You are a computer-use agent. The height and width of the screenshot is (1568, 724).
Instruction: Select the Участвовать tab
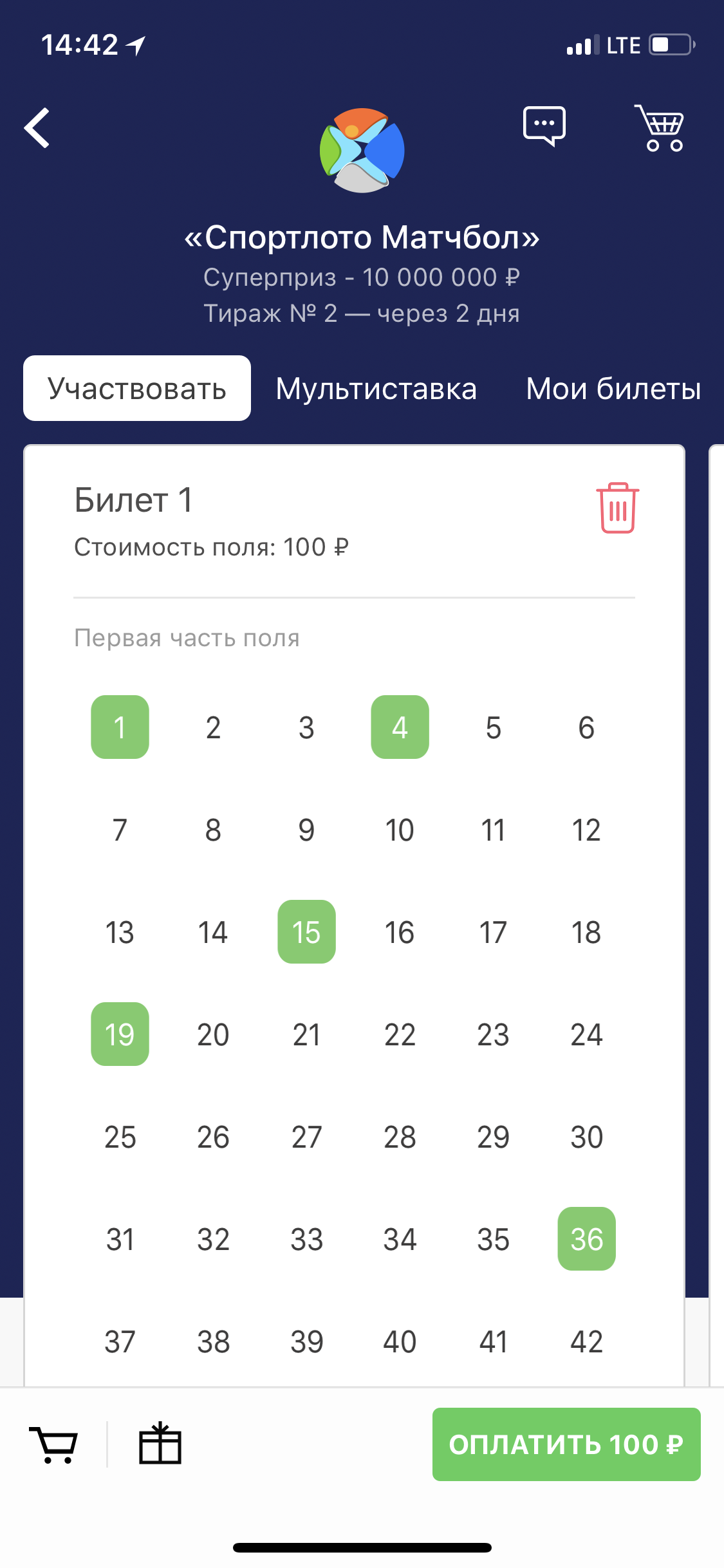137,389
